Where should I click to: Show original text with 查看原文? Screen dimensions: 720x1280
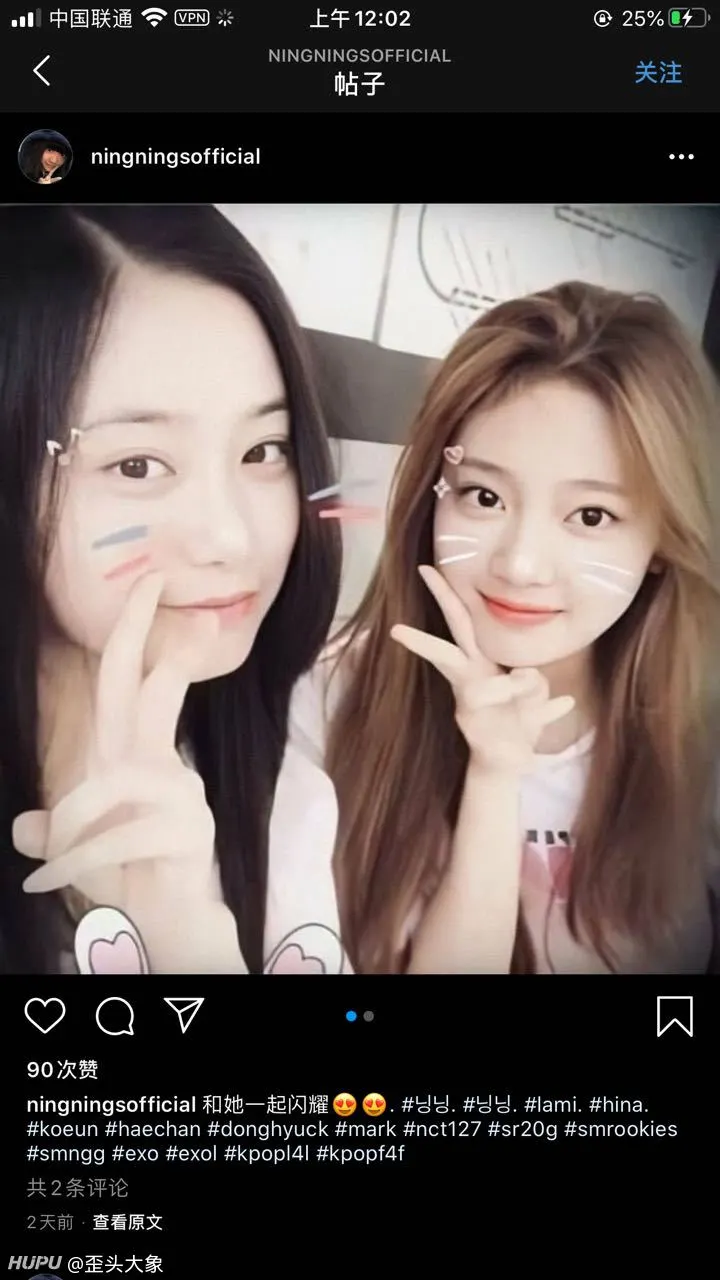pos(127,1222)
